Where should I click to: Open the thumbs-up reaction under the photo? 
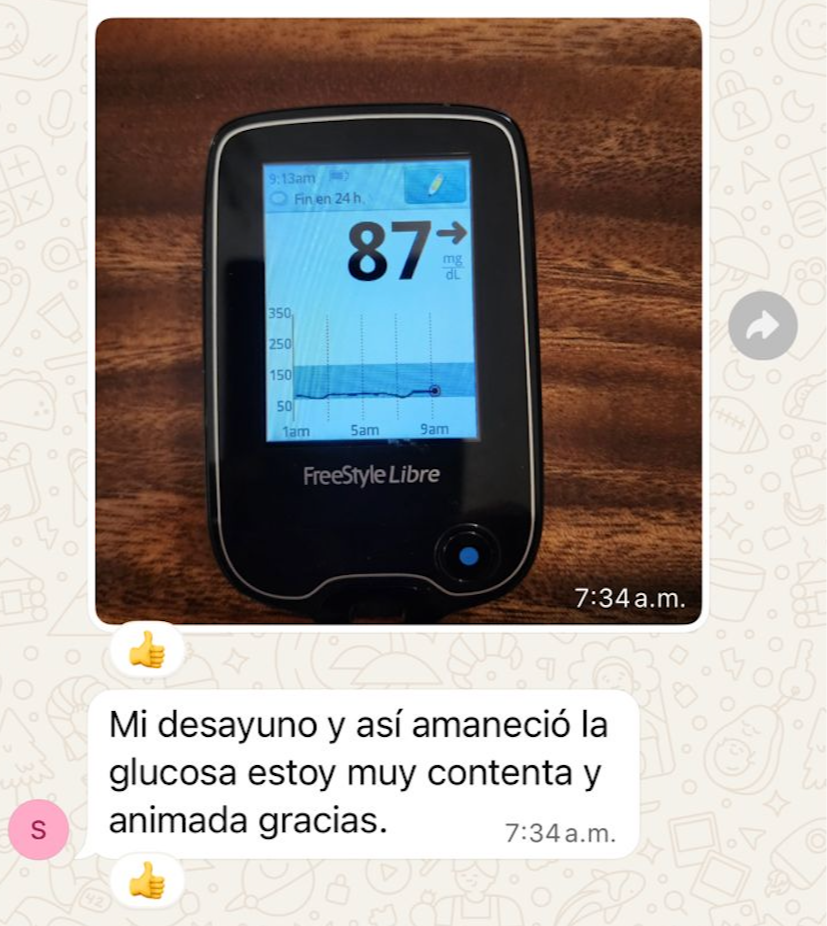147,649
